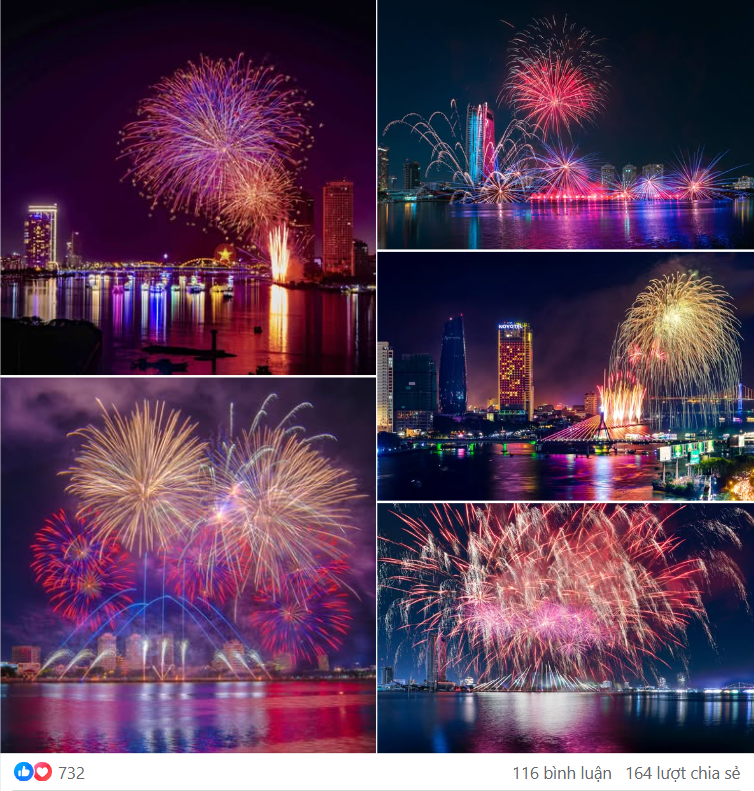The height and width of the screenshot is (791, 754).
Task: View the 164 lượt chia sẻ shares
Action: pyautogui.click(x=683, y=773)
